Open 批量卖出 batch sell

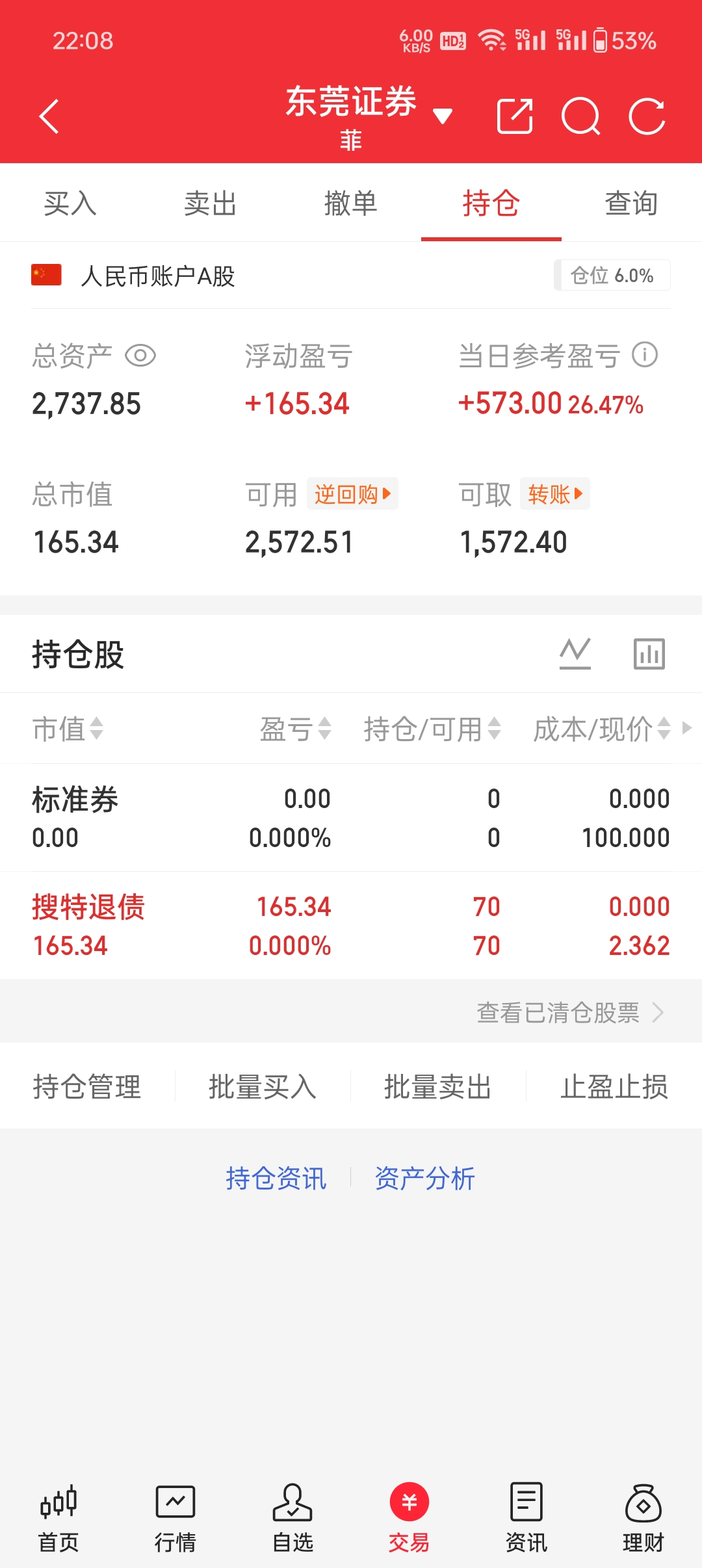click(437, 1086)
